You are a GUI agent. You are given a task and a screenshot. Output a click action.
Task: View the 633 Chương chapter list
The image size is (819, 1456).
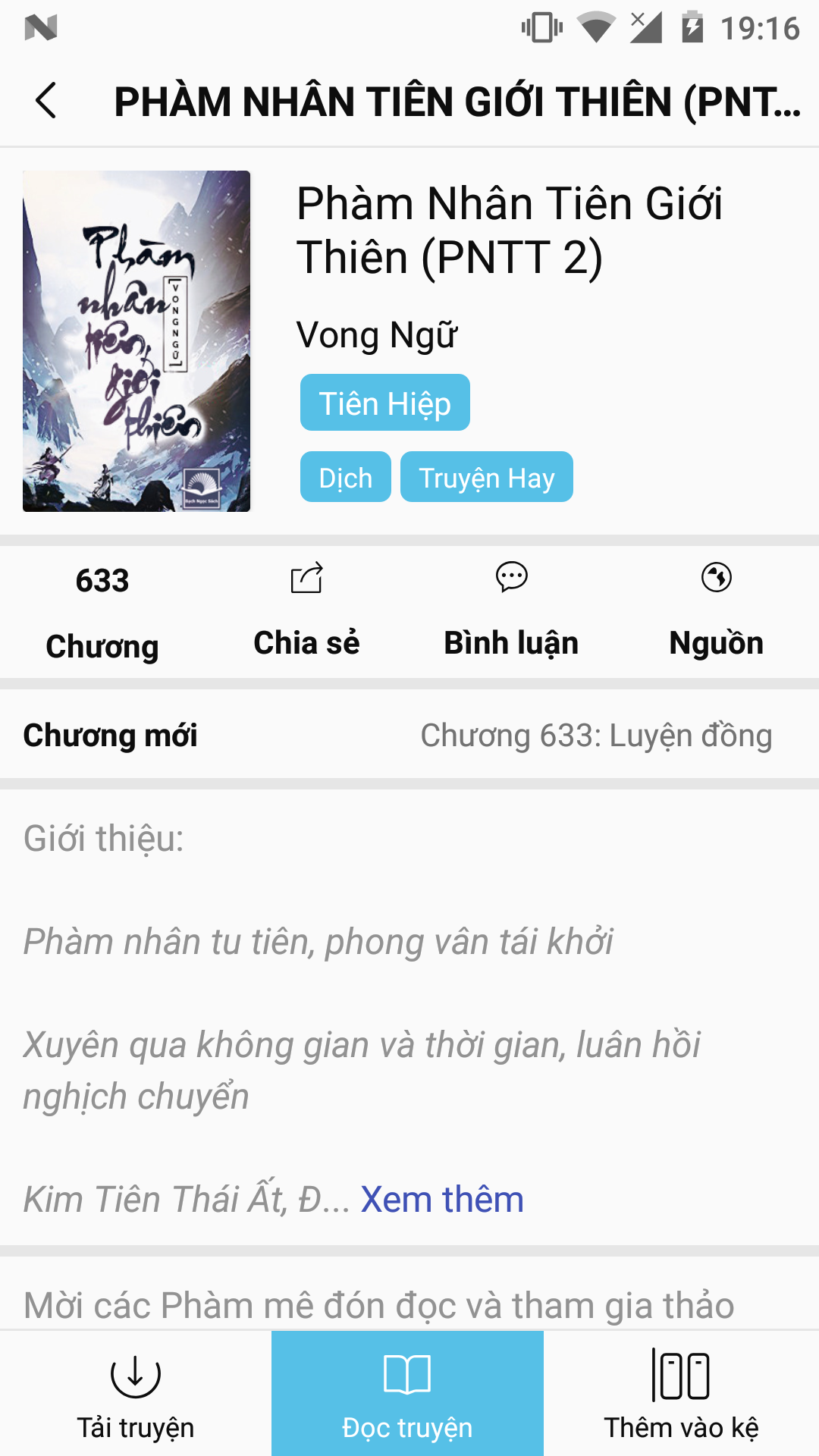click(102, 612)
